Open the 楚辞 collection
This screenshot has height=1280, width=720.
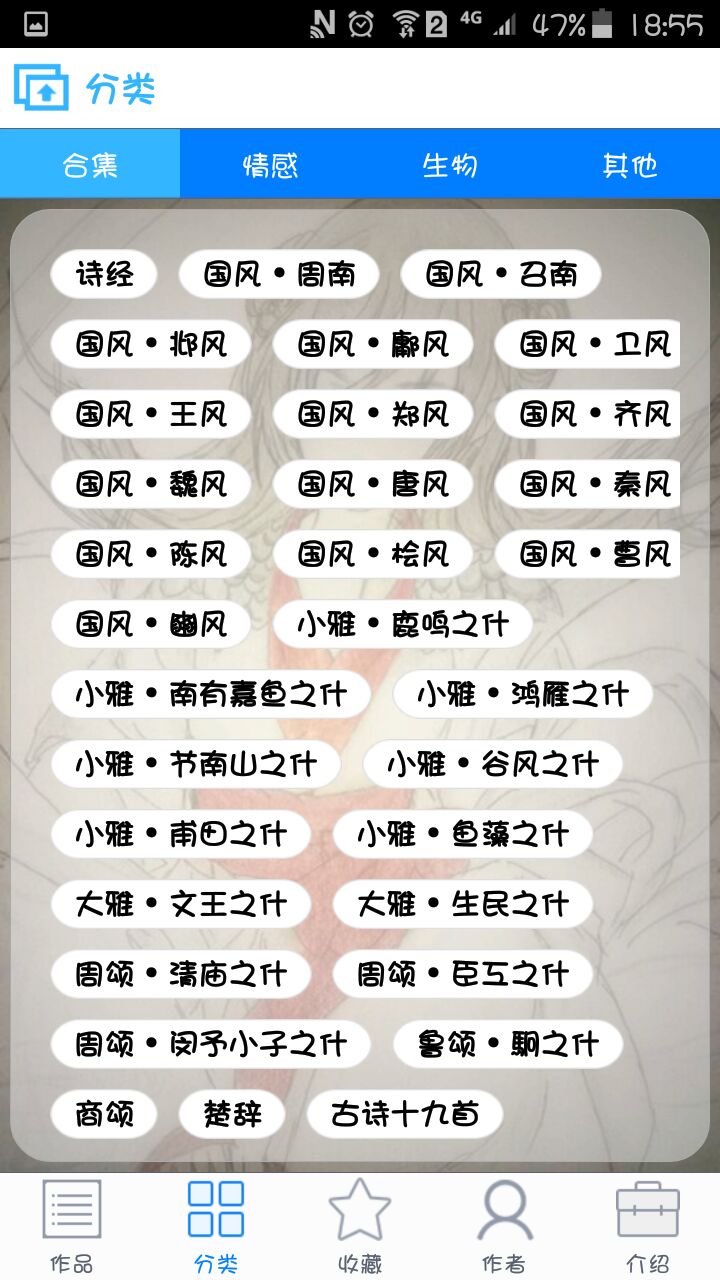pos(232,1114)
